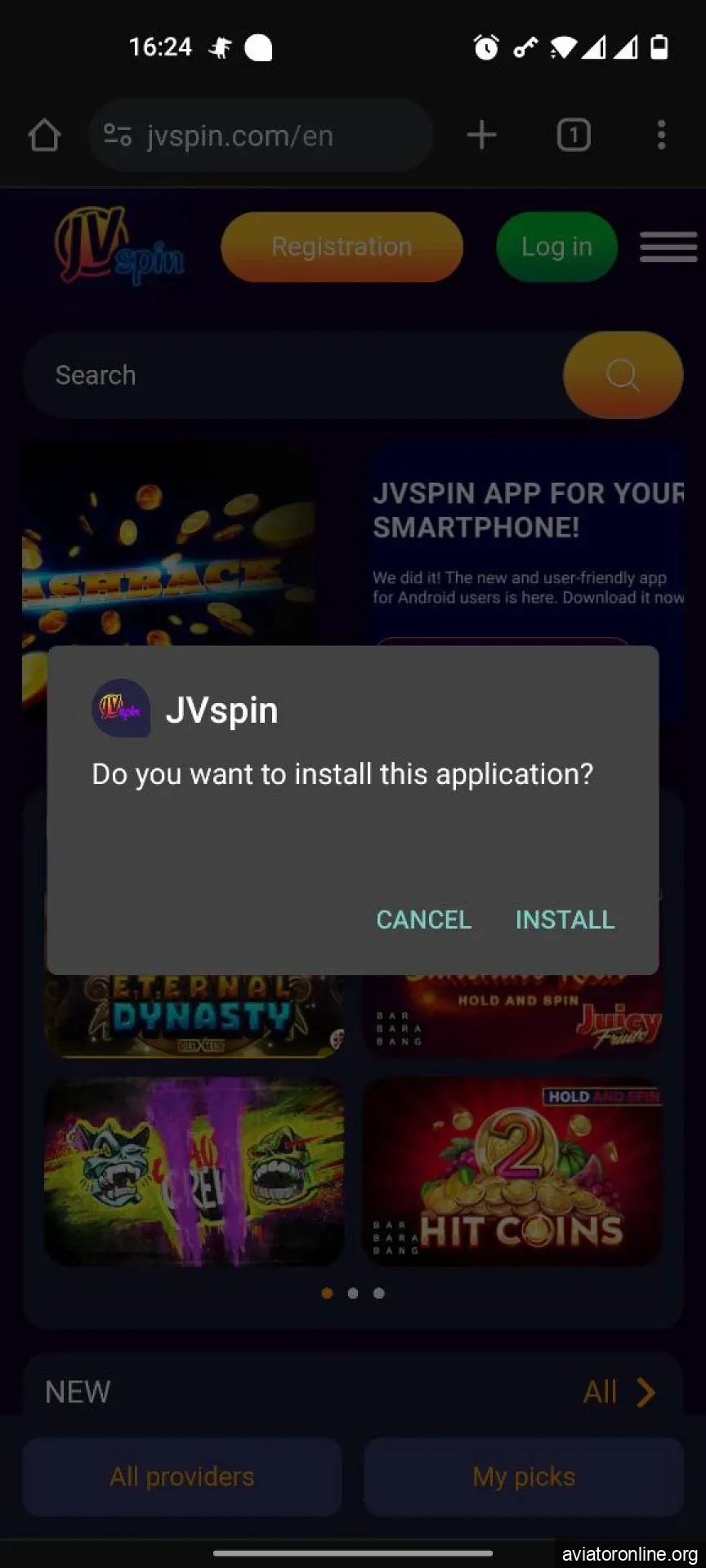Show All new games
This screenshot has height=1568, width=706.
coord(619,1392)
